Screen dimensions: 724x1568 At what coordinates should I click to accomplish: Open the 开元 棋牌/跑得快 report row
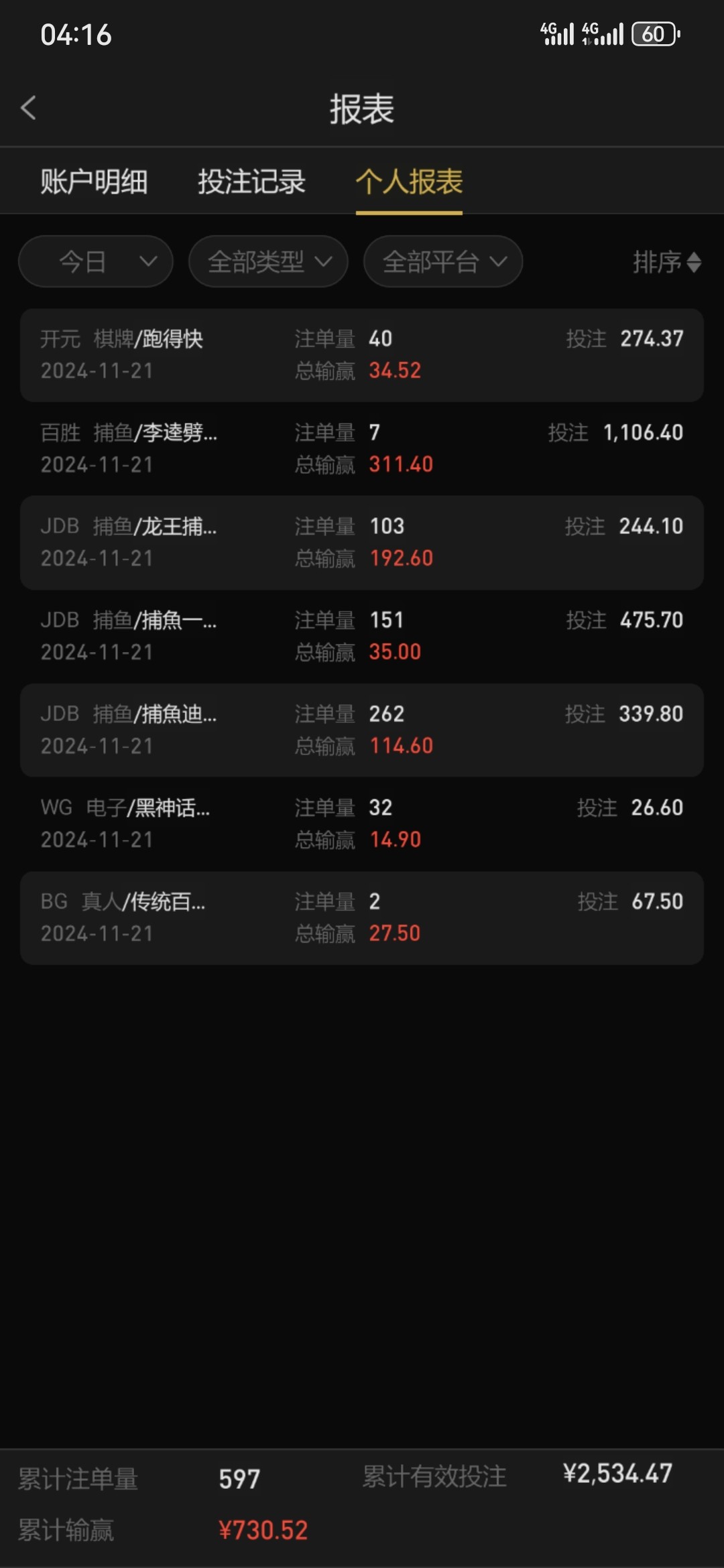(362, 355)
